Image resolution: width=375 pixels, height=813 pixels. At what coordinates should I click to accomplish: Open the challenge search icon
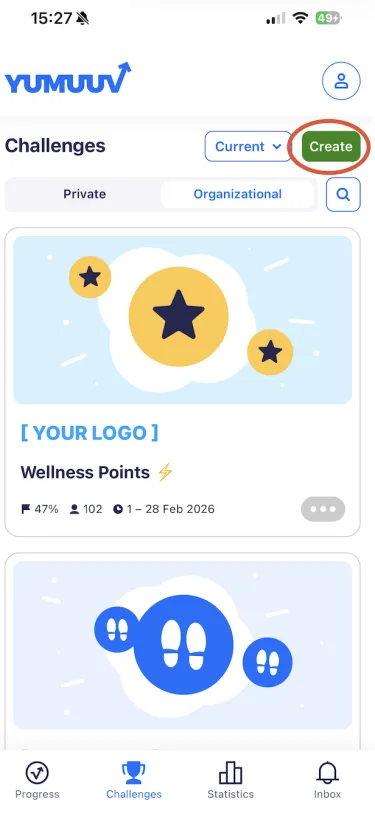tap(343, 194)
